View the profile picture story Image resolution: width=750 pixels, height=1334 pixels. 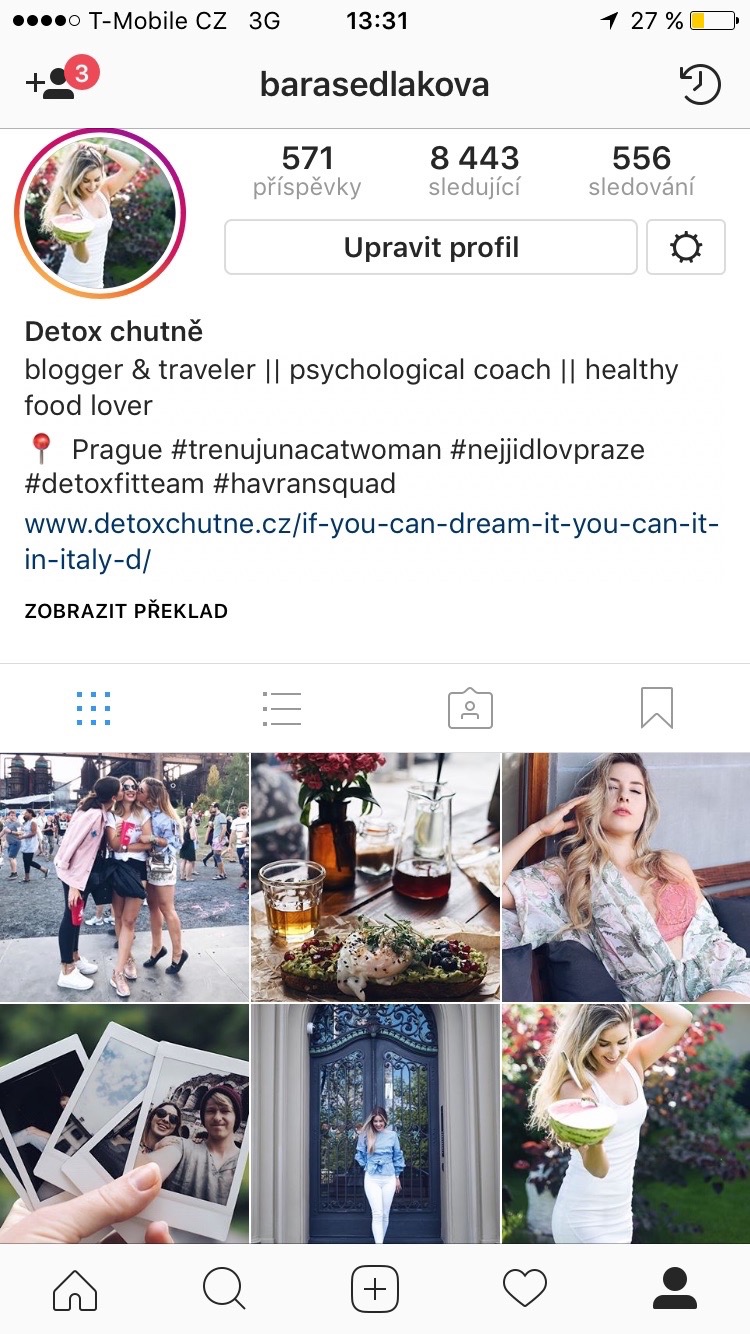click(x=100, y=212)
